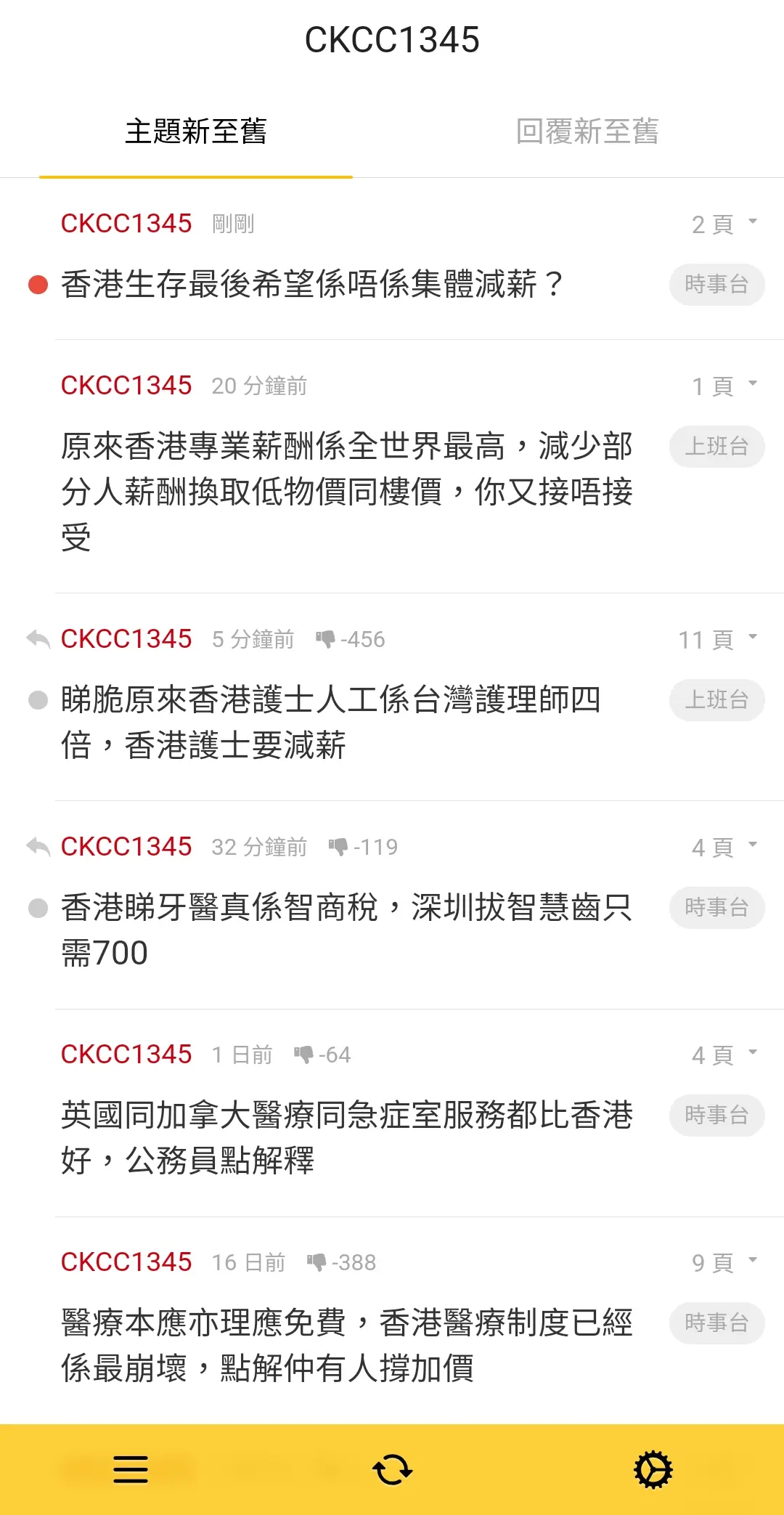Screen dimensions: 784x1515
Task: Tap 時事台 chip on the 集體減薪 thread
Action: (716, 284)
